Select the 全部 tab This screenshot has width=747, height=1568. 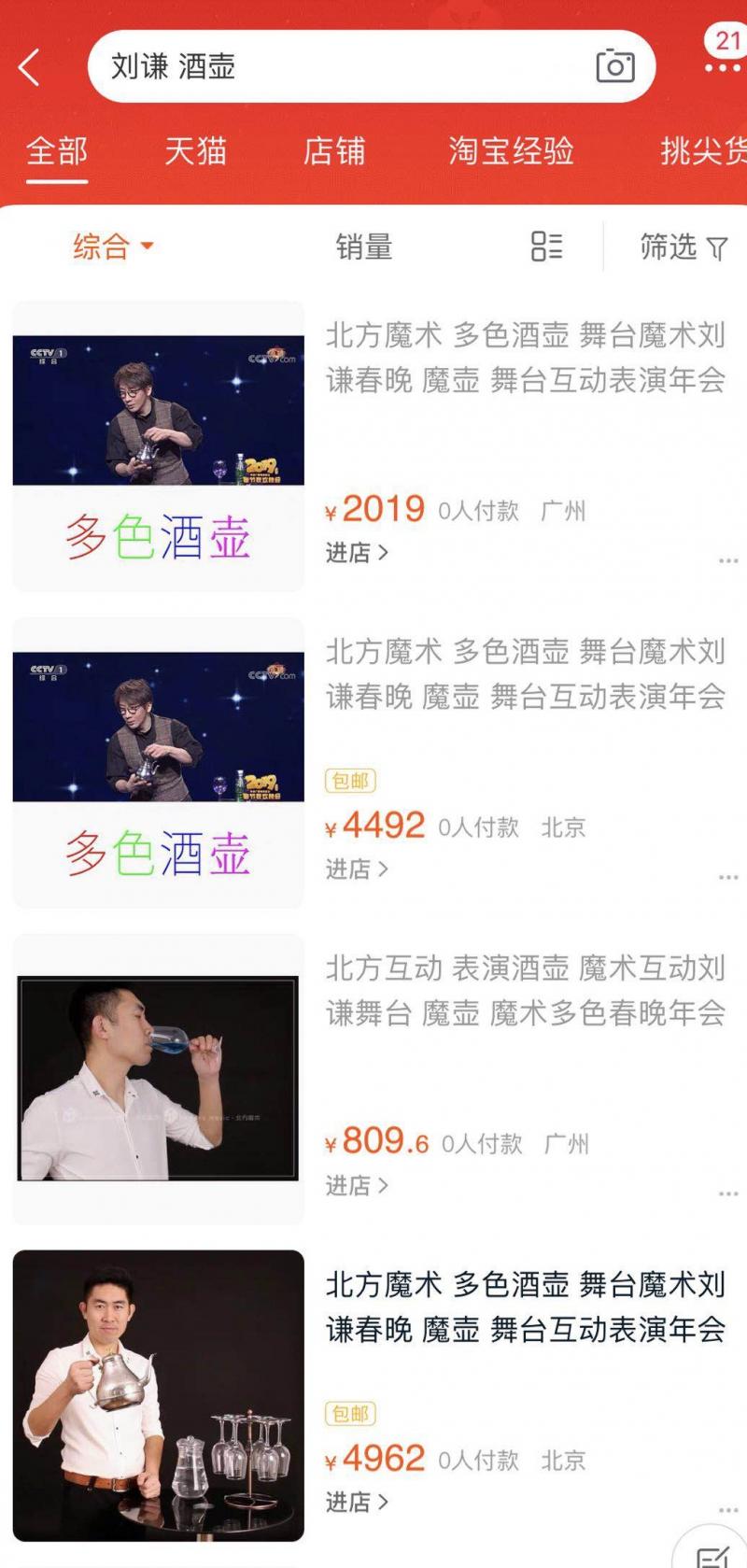coord(57,151)
